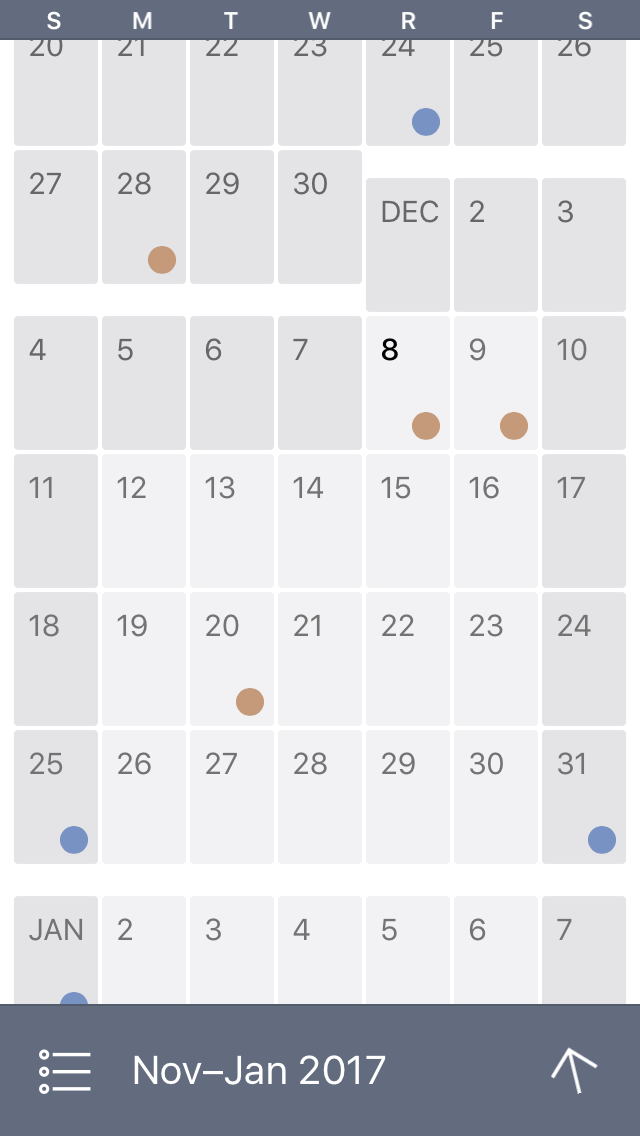Viewport: 640px width, 1136px height.
Task: Select November 30 on the calendar
Action: tap(320, 217)
